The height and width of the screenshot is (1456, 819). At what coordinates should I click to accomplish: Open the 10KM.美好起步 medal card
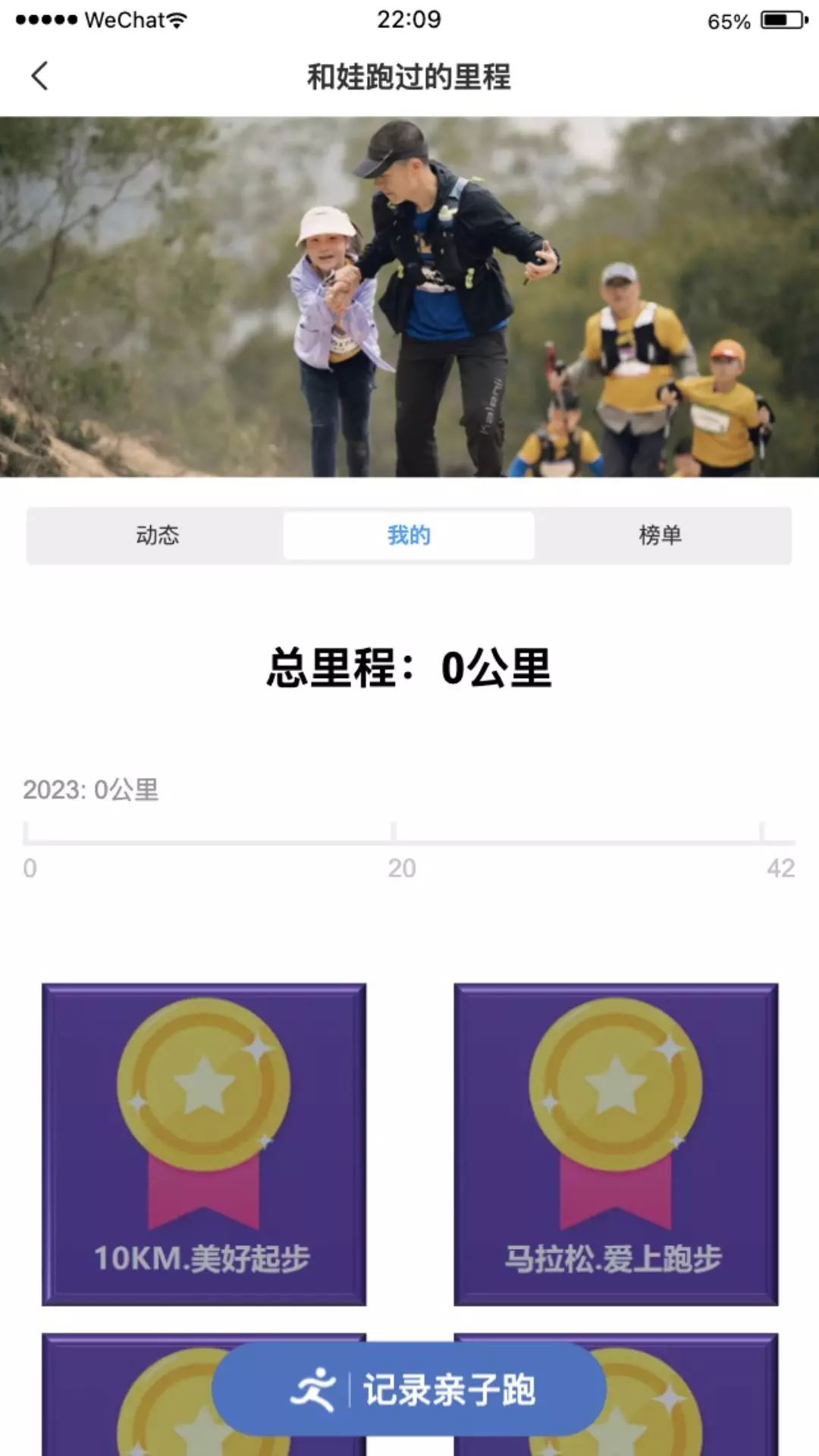coord(204,1145)
